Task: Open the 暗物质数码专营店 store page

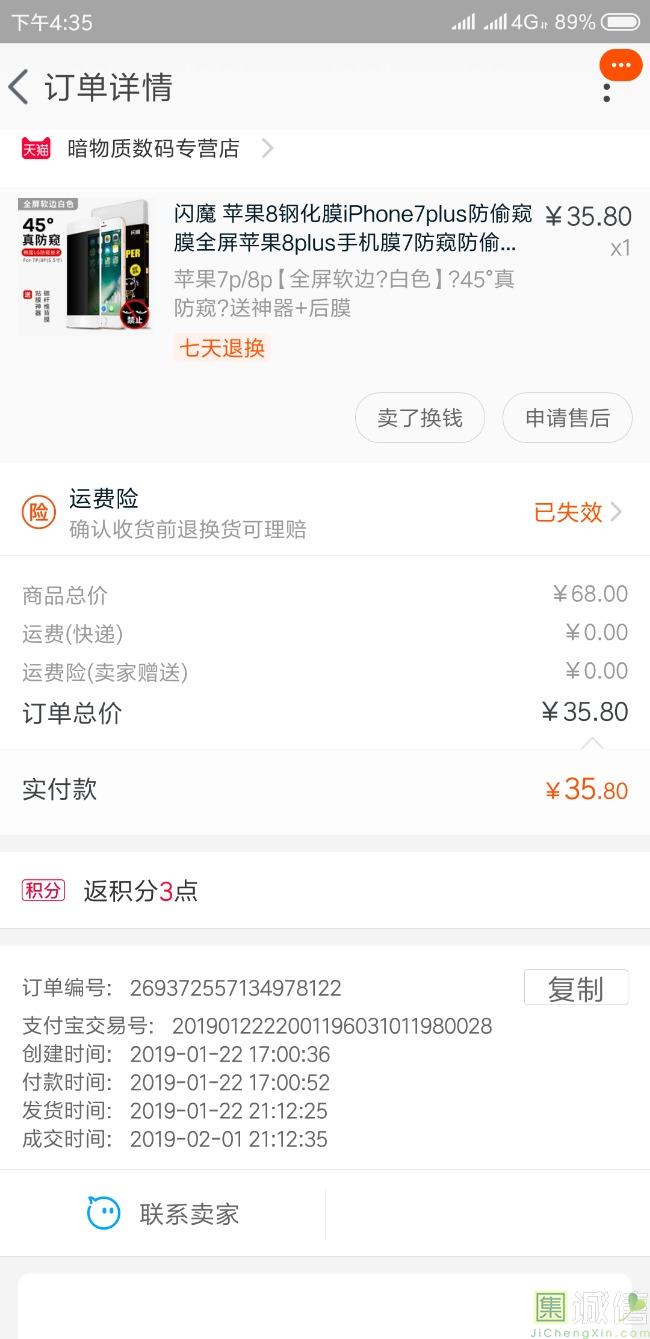Action: [x=153, y=149]
